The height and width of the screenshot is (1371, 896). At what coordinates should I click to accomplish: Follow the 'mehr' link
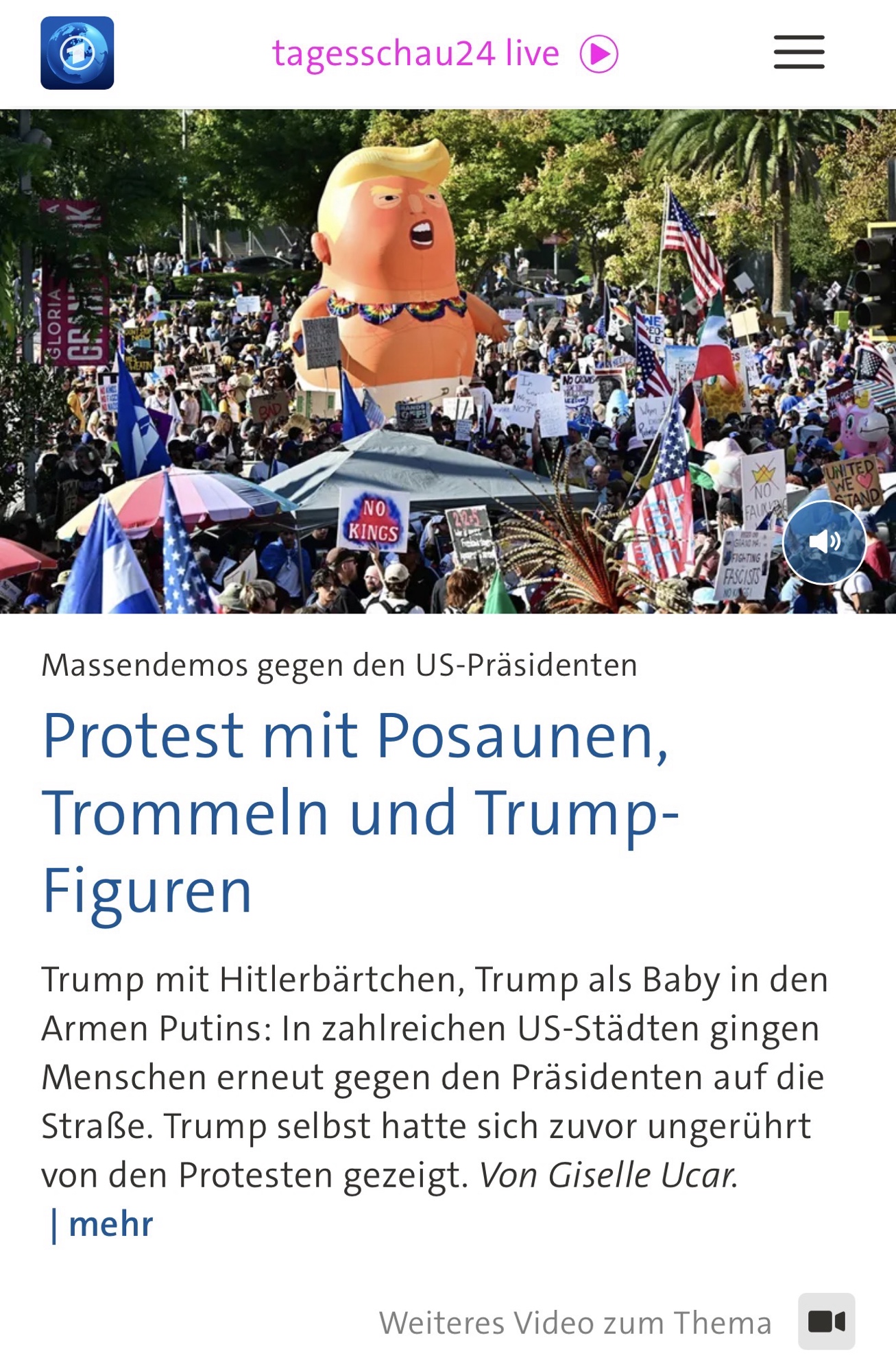point(110,1224)
